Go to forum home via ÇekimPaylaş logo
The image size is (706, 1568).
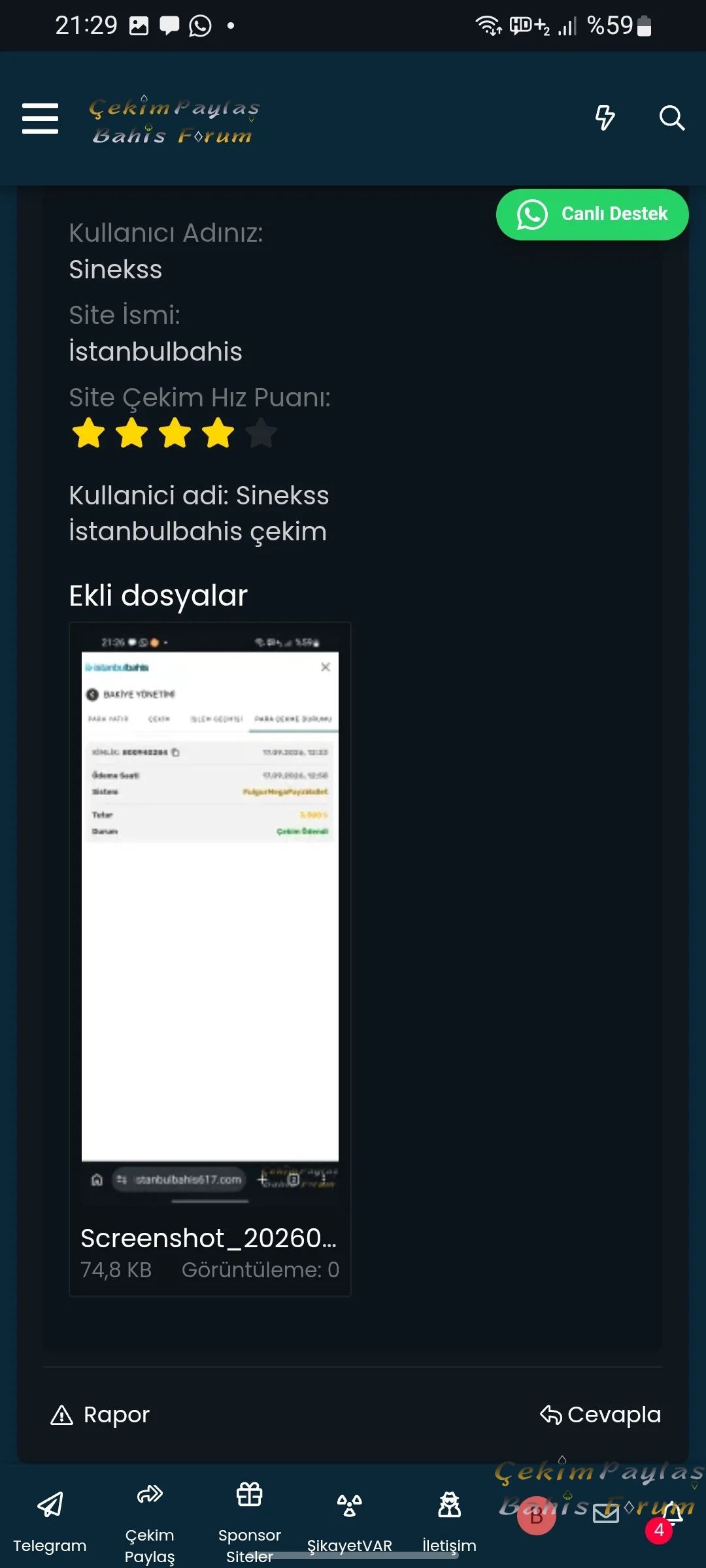175,120
